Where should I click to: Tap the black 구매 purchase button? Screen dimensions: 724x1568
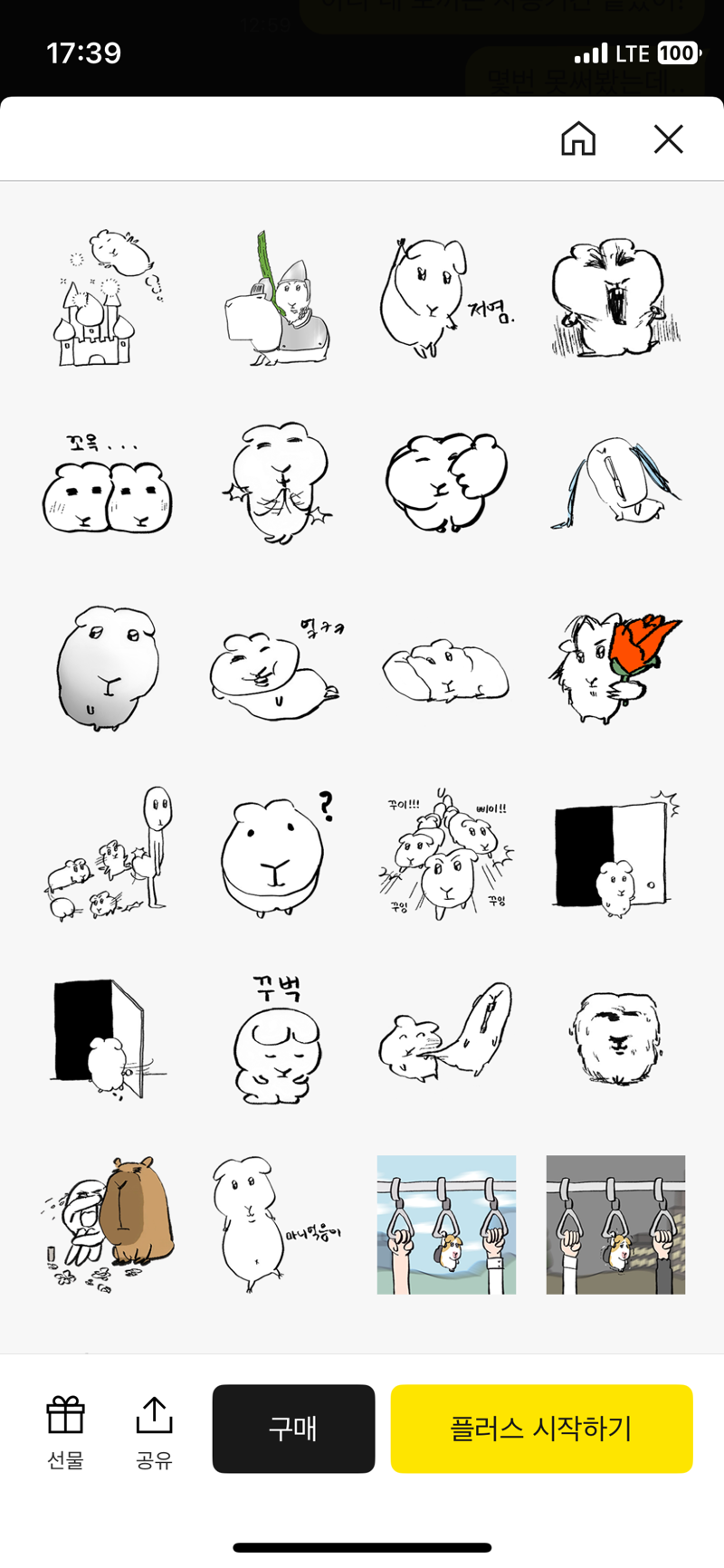pyautogui.click(x=293, y=1429)
